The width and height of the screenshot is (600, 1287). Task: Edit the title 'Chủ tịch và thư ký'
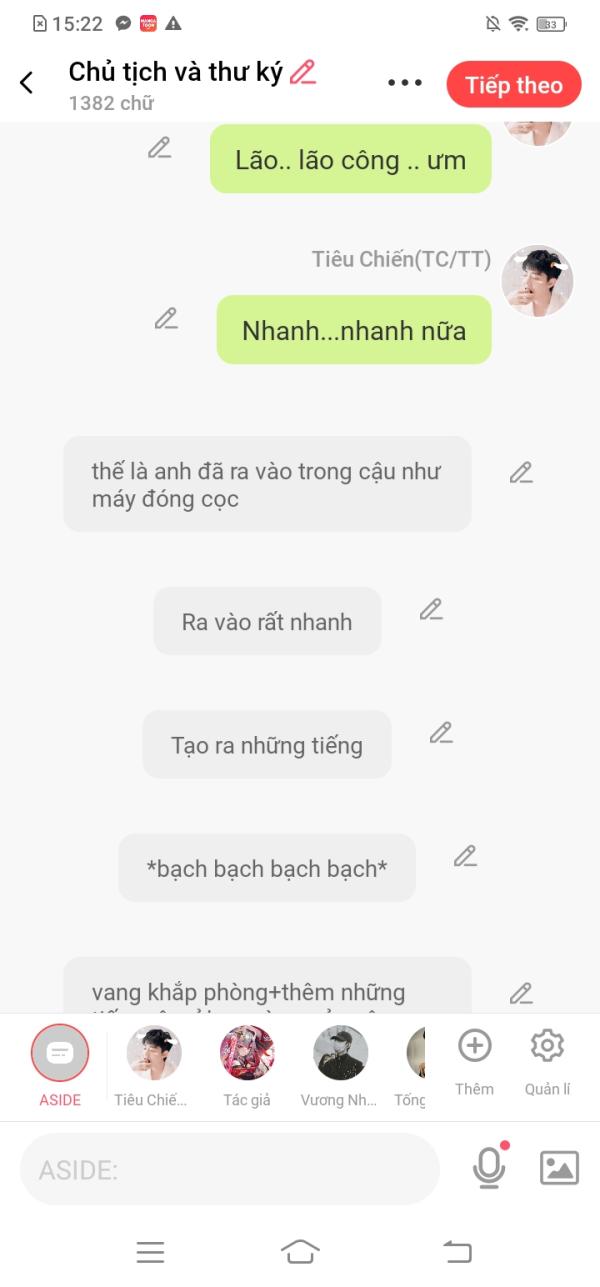coord(303,72)
